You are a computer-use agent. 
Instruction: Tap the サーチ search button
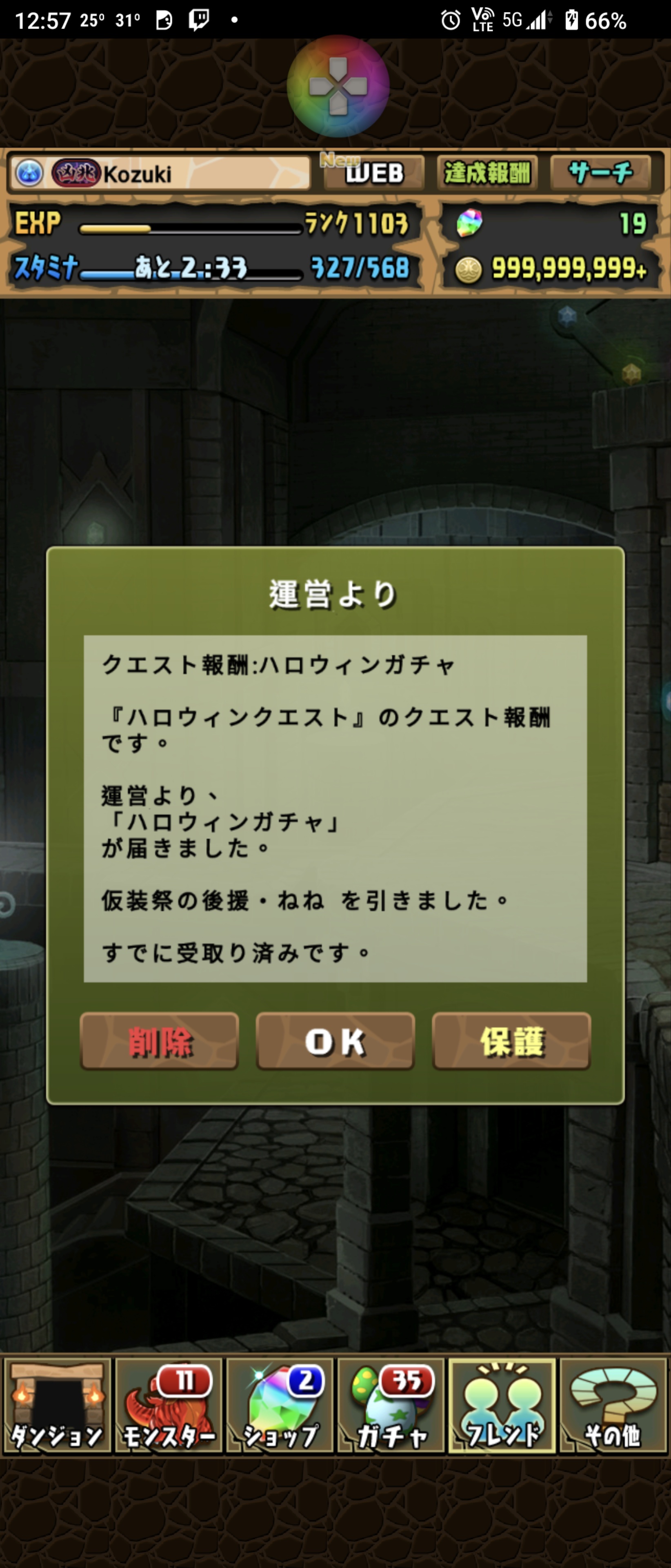coord(600,174)
